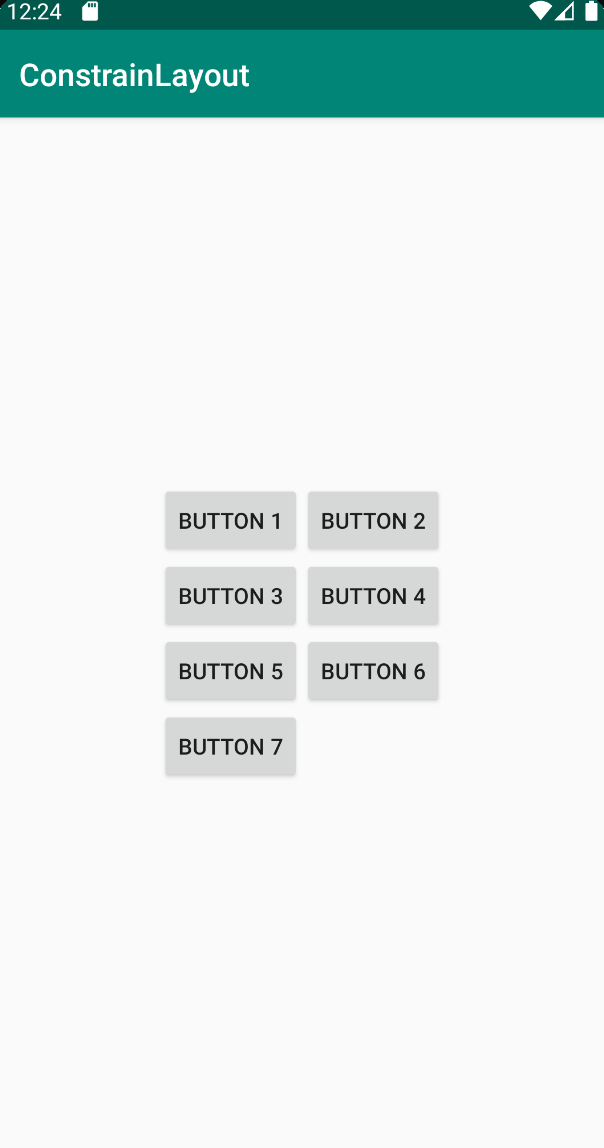
Task: Hit Button 4
Action: (x=373, y=596)
